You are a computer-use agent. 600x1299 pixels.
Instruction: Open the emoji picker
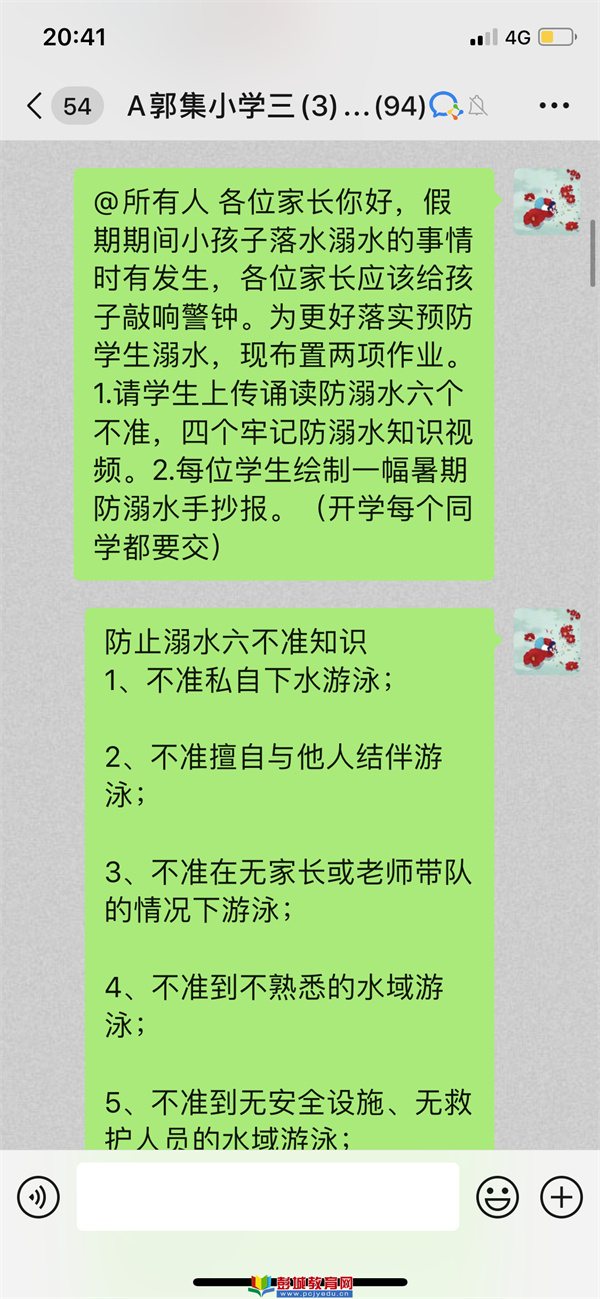coord(497,1196)
